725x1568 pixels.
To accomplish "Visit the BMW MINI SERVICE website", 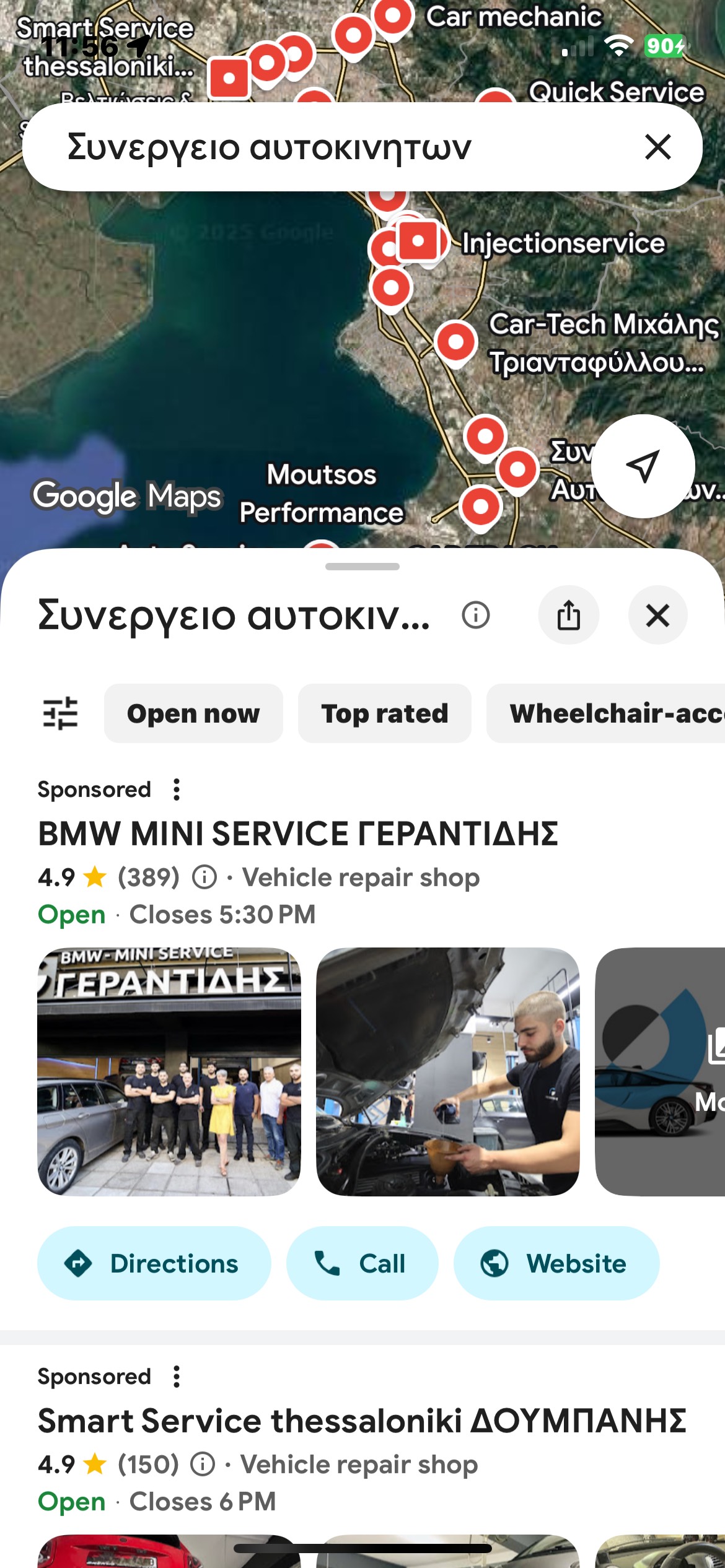I will click(x=556, y=1263).
